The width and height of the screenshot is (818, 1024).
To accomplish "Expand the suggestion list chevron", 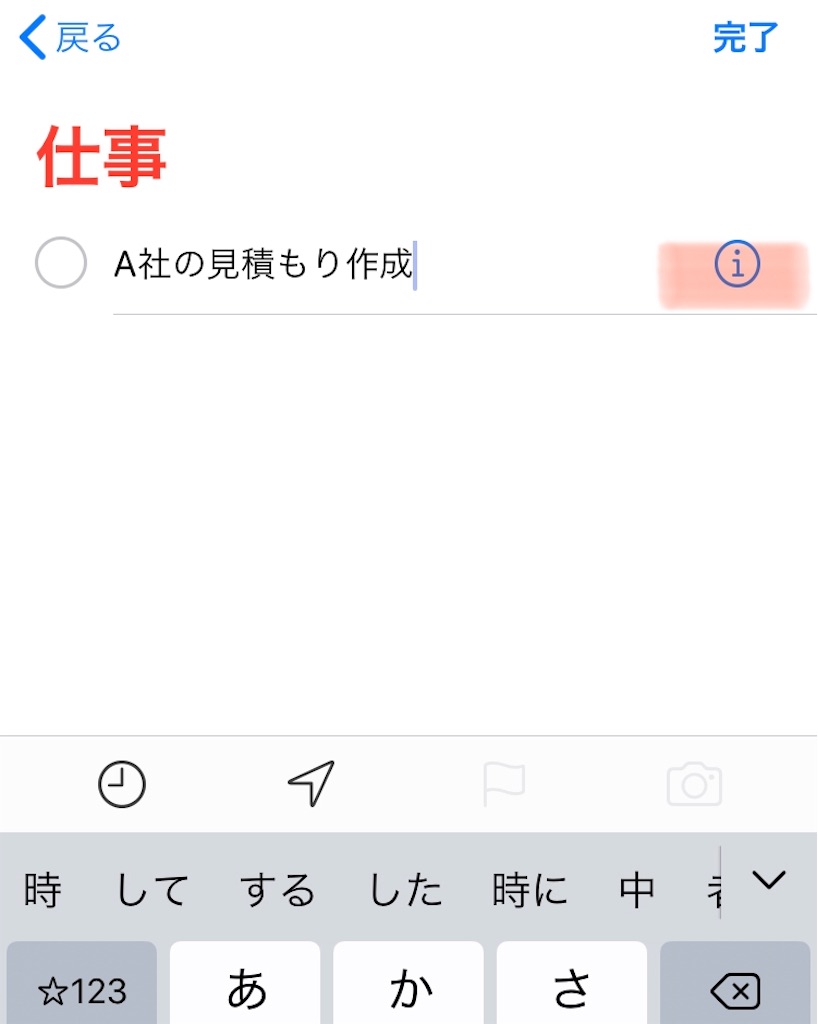I will 769,880.
